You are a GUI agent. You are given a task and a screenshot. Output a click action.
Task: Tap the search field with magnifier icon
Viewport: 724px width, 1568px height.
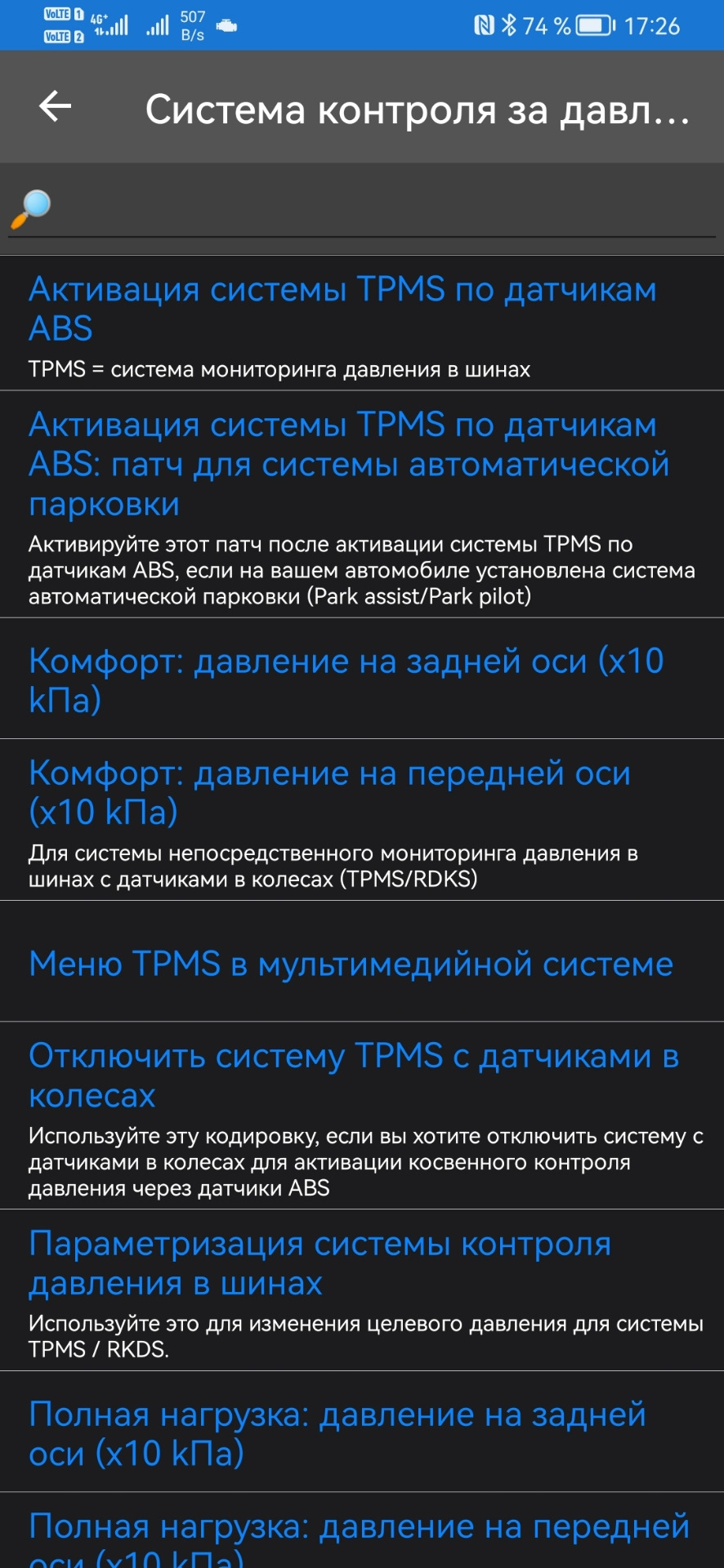click(x=362, y=209)
